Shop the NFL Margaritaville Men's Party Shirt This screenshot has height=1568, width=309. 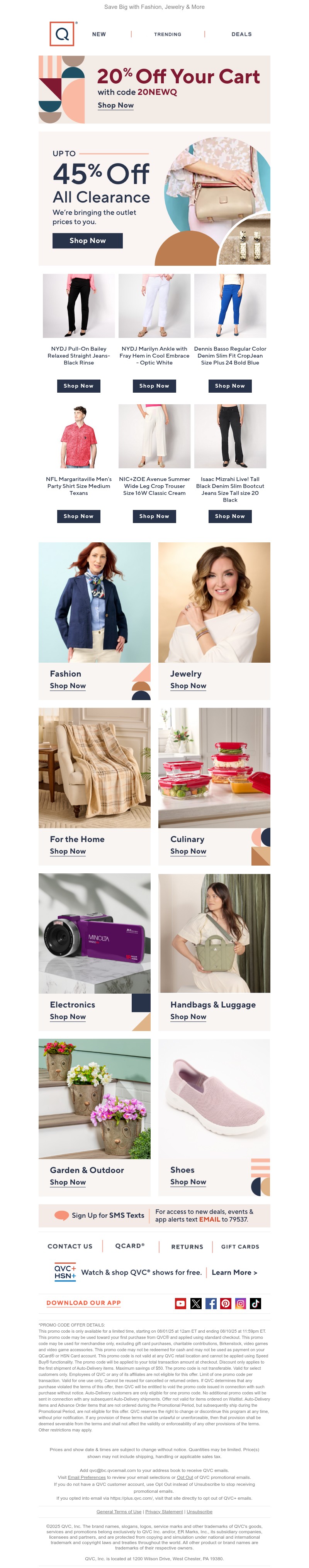(79, 516)
